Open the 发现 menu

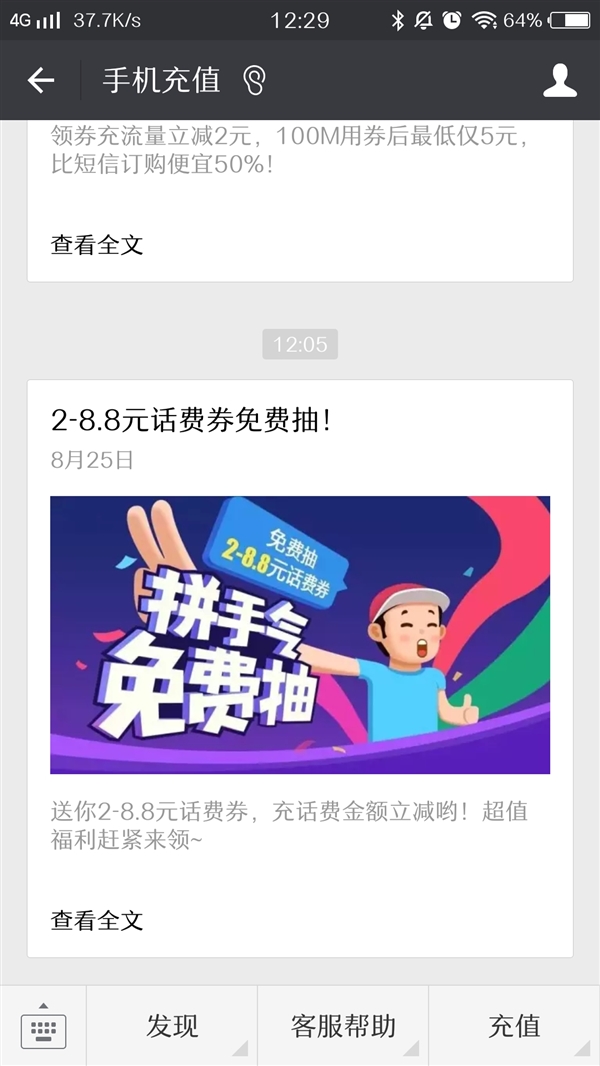click(172, 1026)
